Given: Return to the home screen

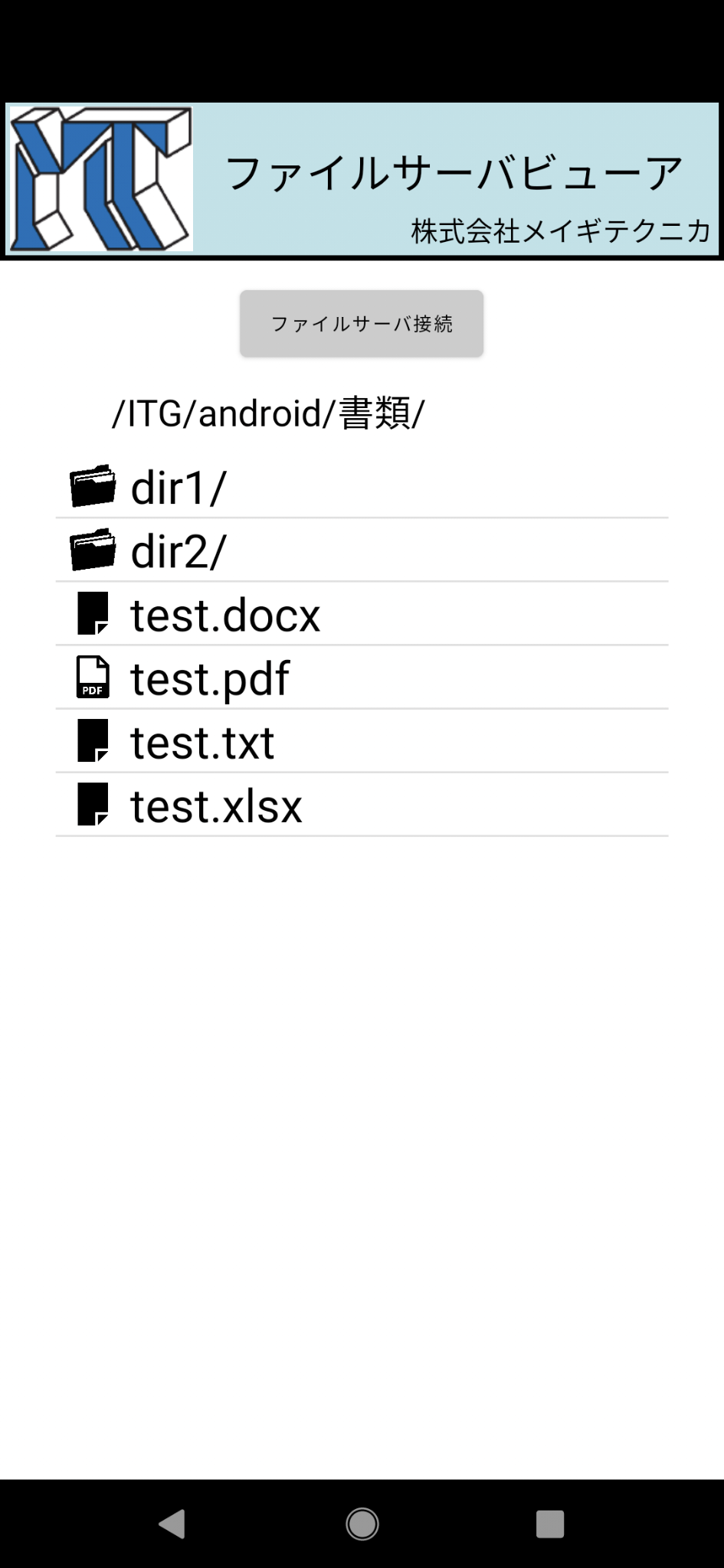Looking at the screenshot, I should click(362, 1524).
